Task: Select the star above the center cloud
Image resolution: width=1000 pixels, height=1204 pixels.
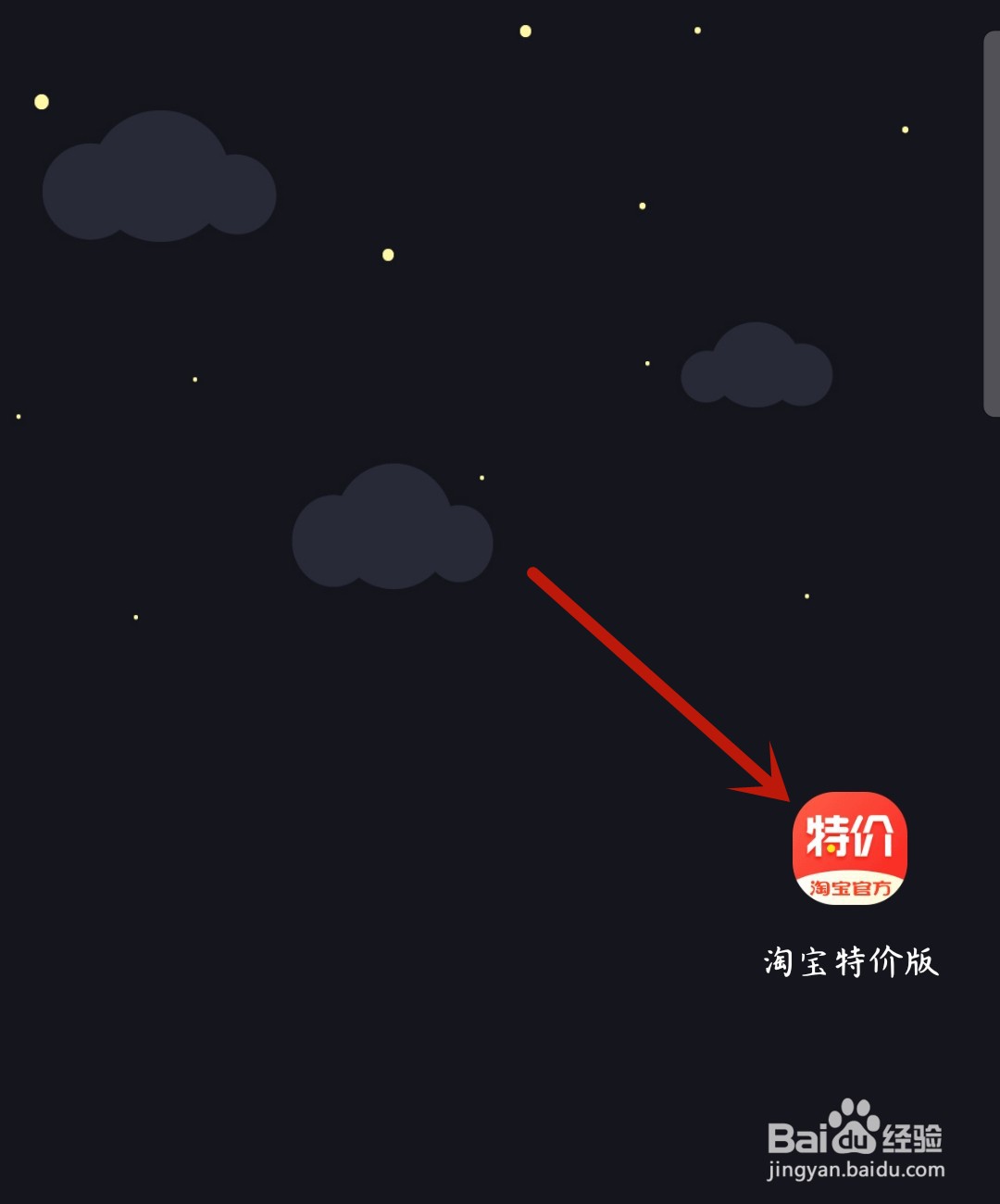Action: tap(481, 478)
